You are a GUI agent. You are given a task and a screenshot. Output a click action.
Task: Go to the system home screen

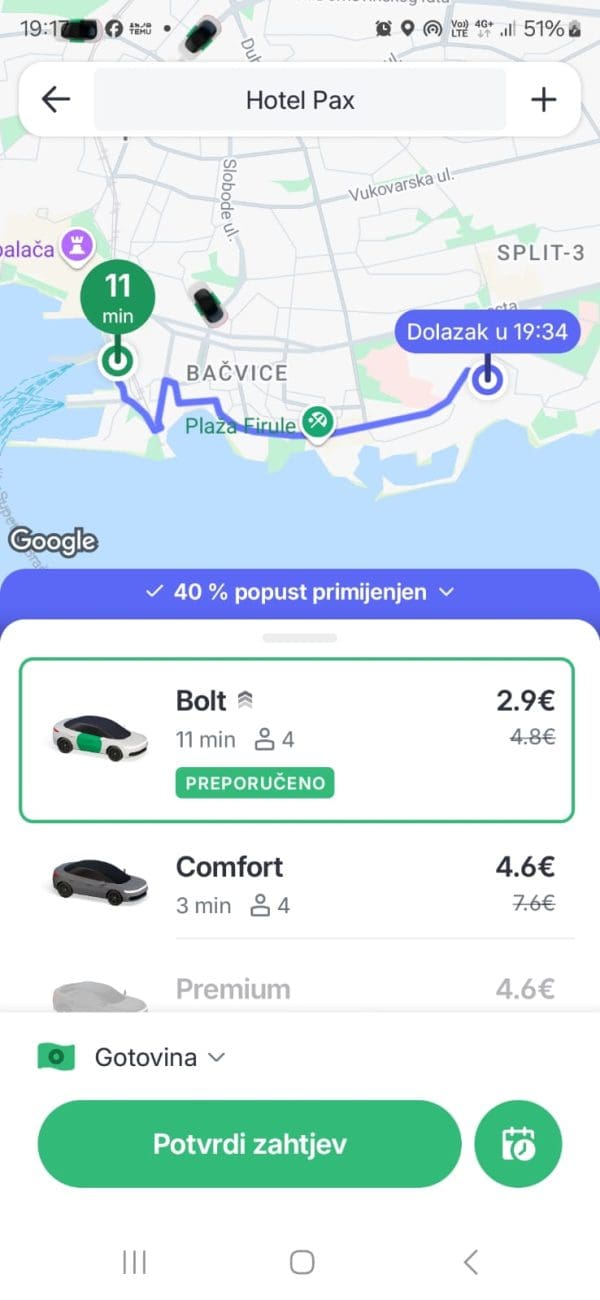point(302,1262)
